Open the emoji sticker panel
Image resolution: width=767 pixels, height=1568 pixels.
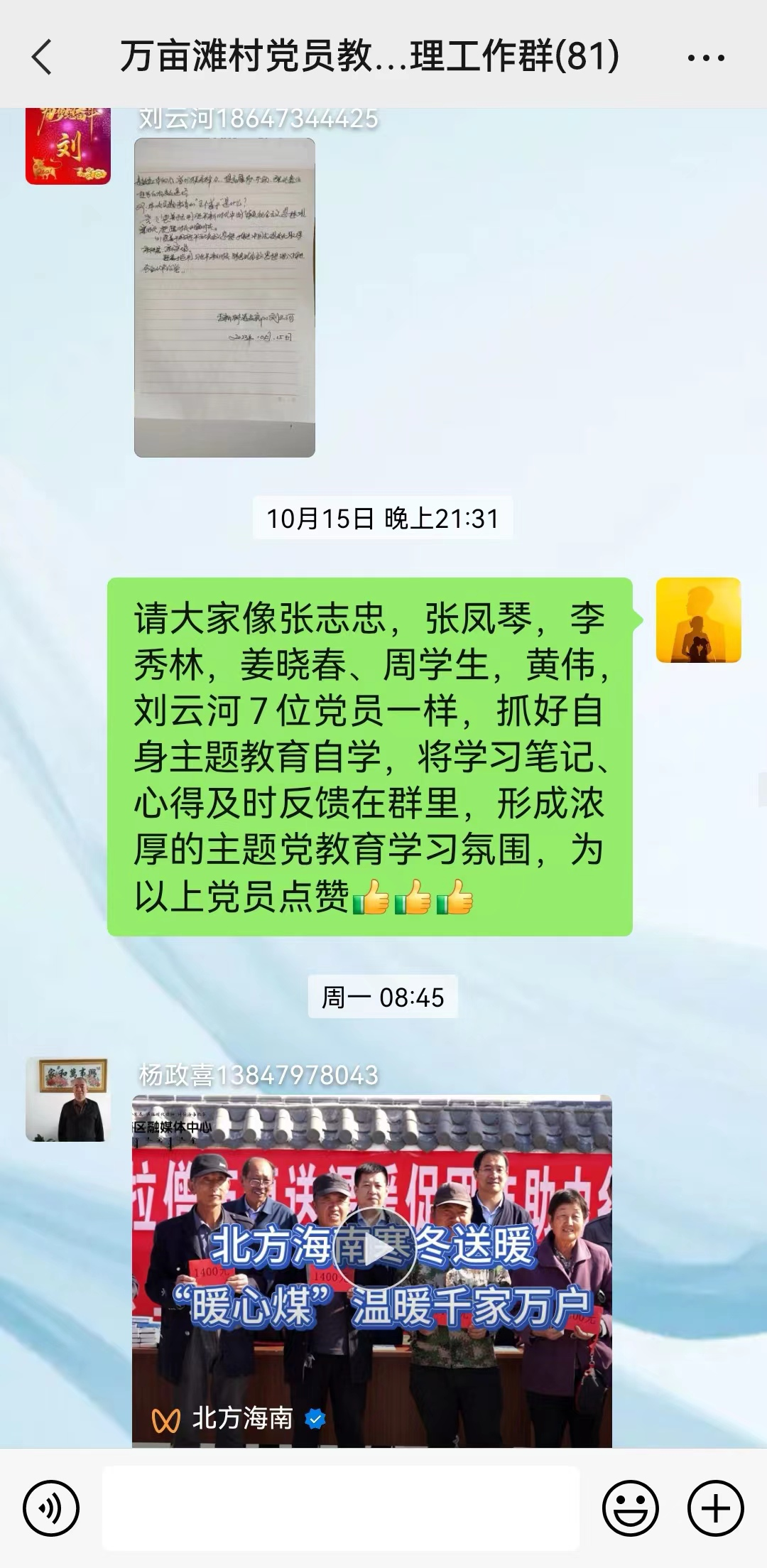coord(630,1508)
